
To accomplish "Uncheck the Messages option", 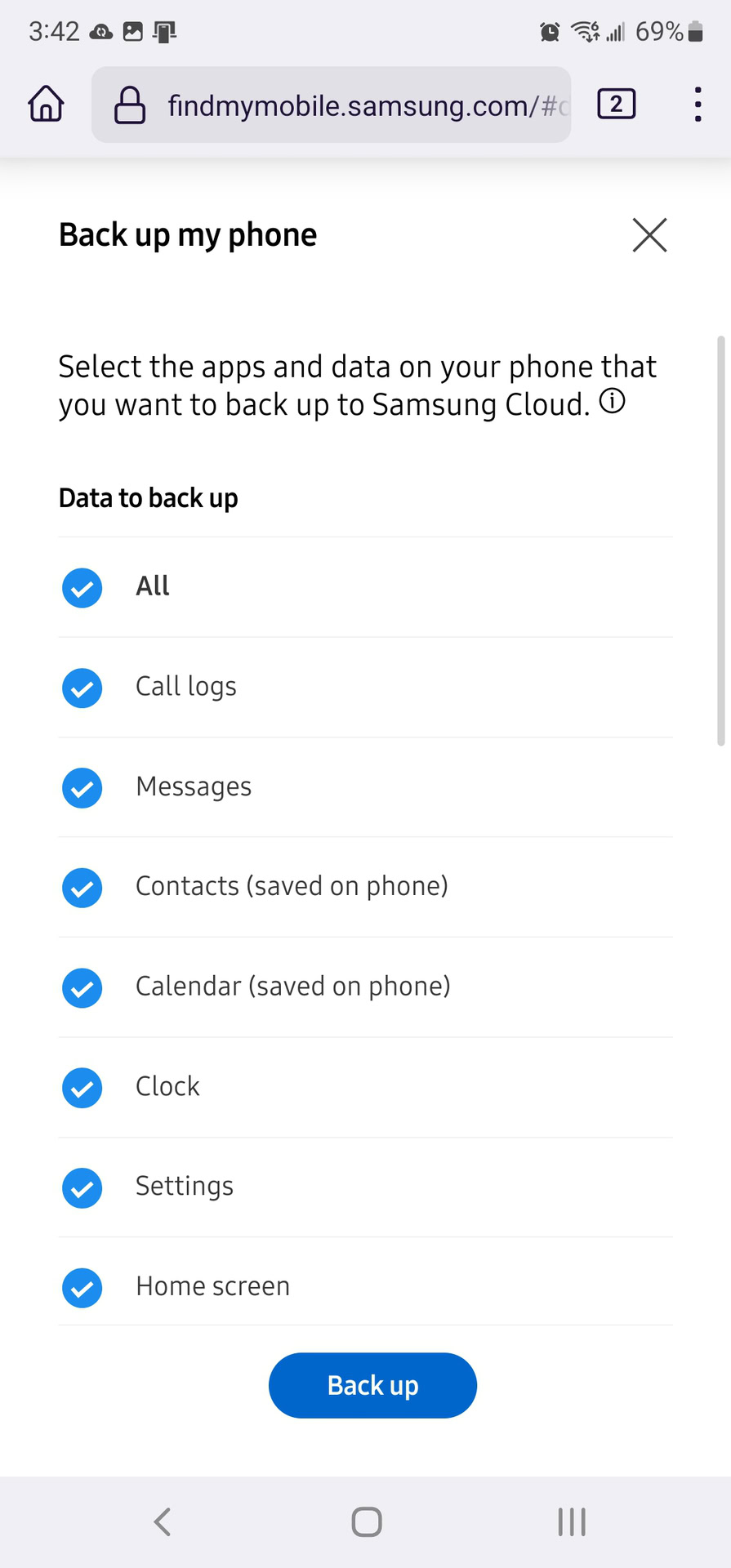I will [82, 788].
